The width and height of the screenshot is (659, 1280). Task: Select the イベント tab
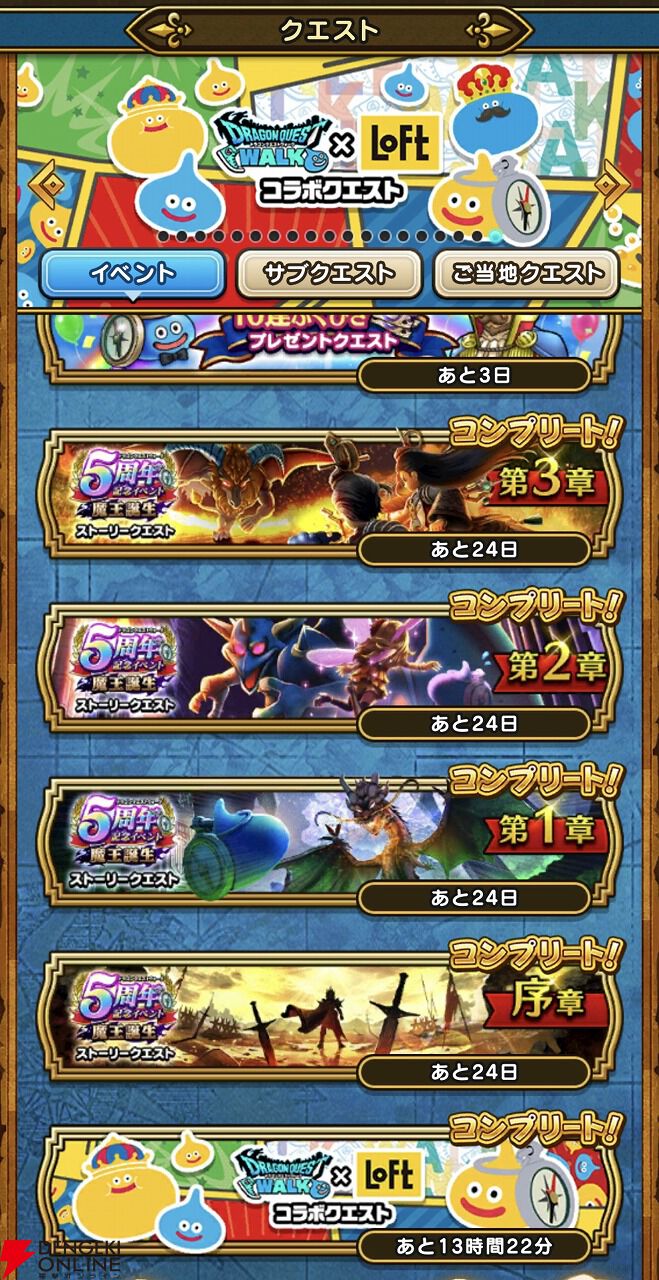coord(132,273)
